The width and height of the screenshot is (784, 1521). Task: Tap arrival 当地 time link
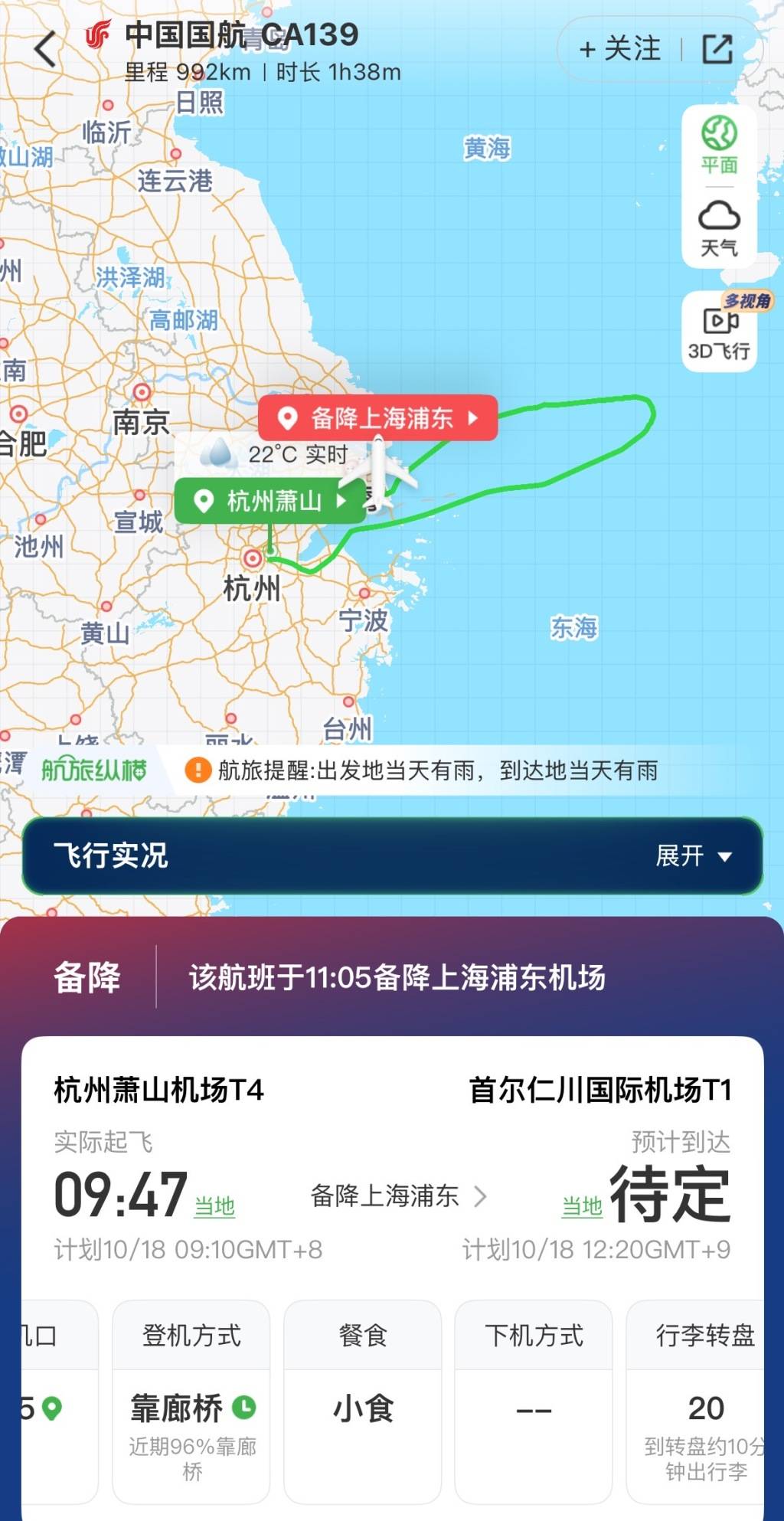pyautogui.click(x=582, y=1206)
